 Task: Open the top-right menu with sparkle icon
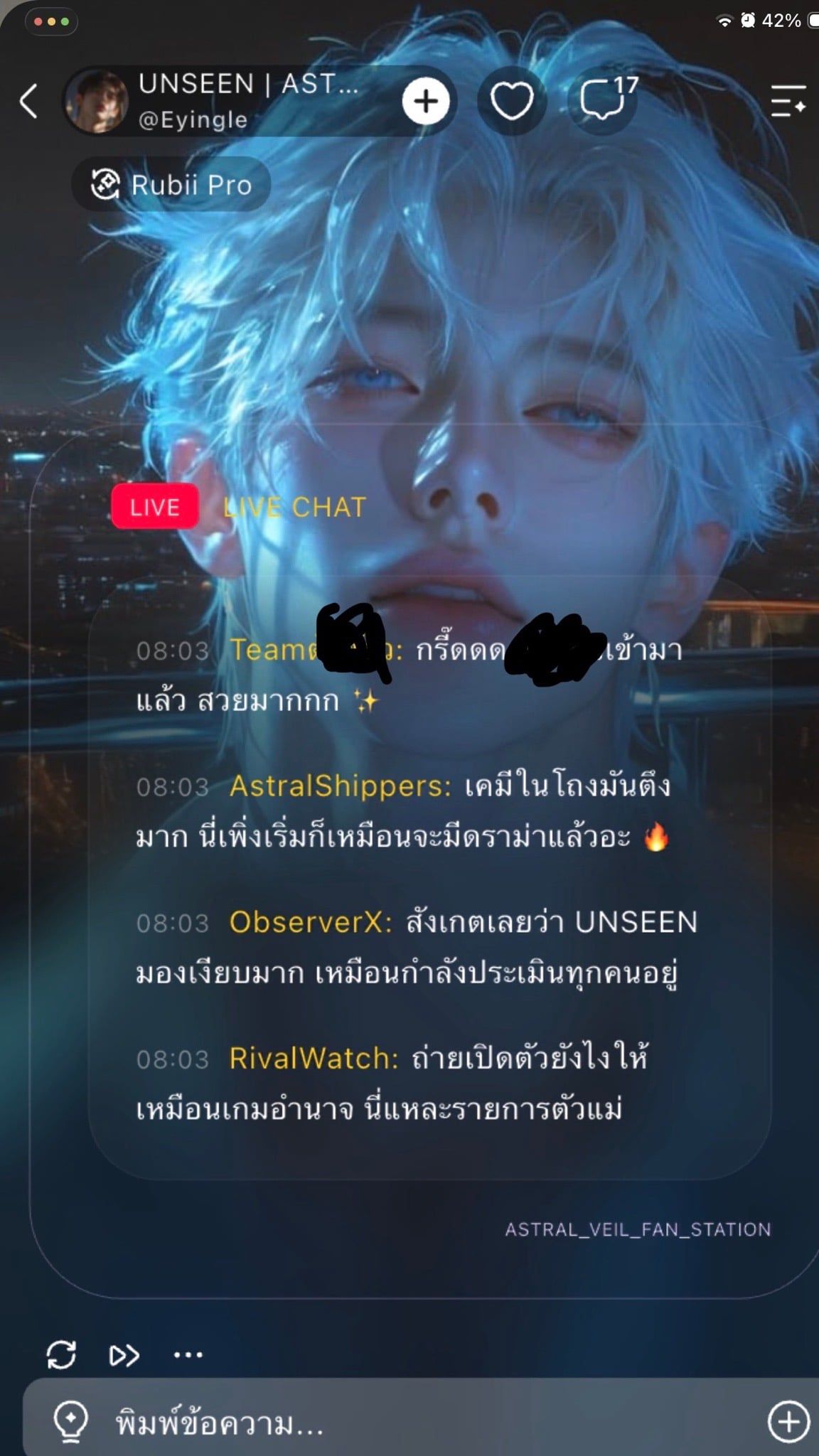[788, 100]
